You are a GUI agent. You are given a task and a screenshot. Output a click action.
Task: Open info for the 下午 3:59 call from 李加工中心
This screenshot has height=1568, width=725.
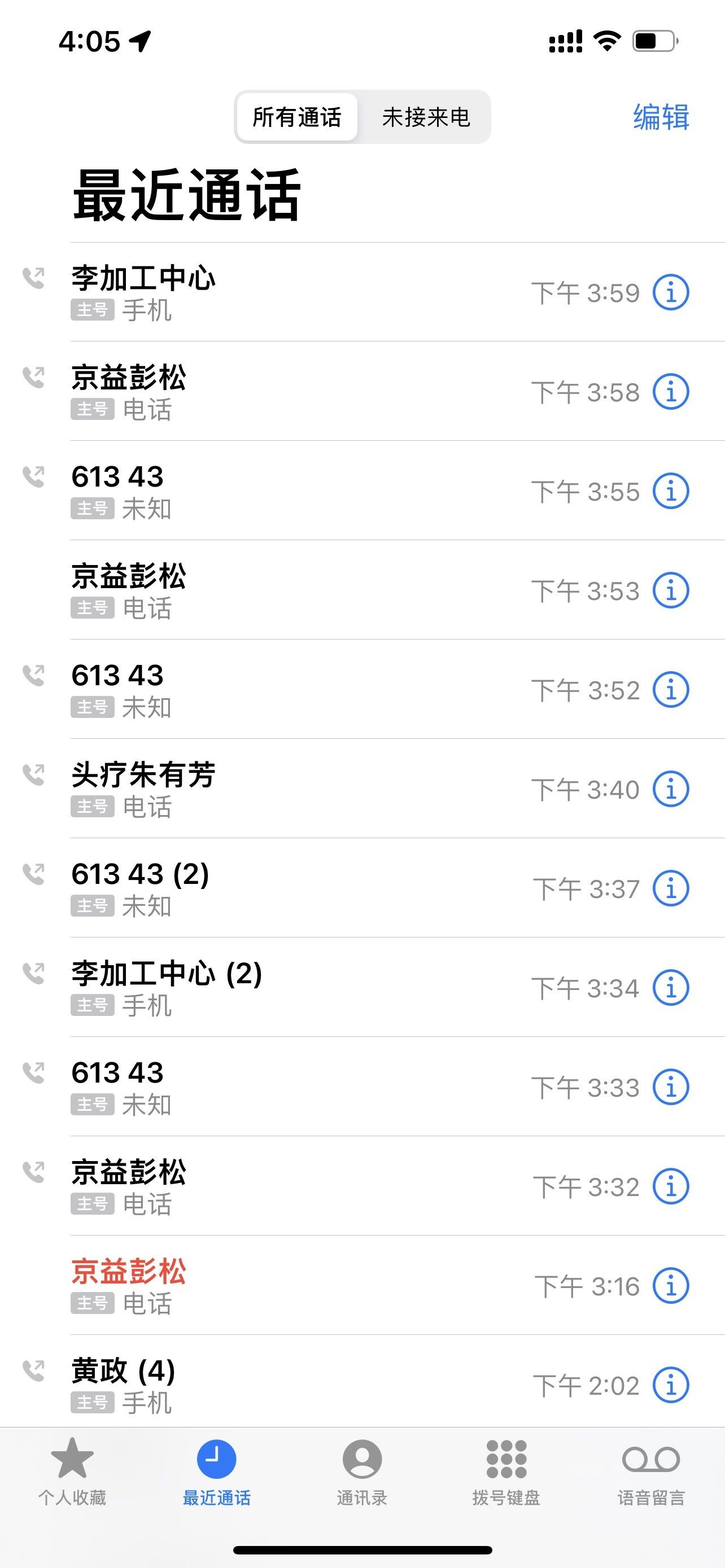tap(670, 292)
